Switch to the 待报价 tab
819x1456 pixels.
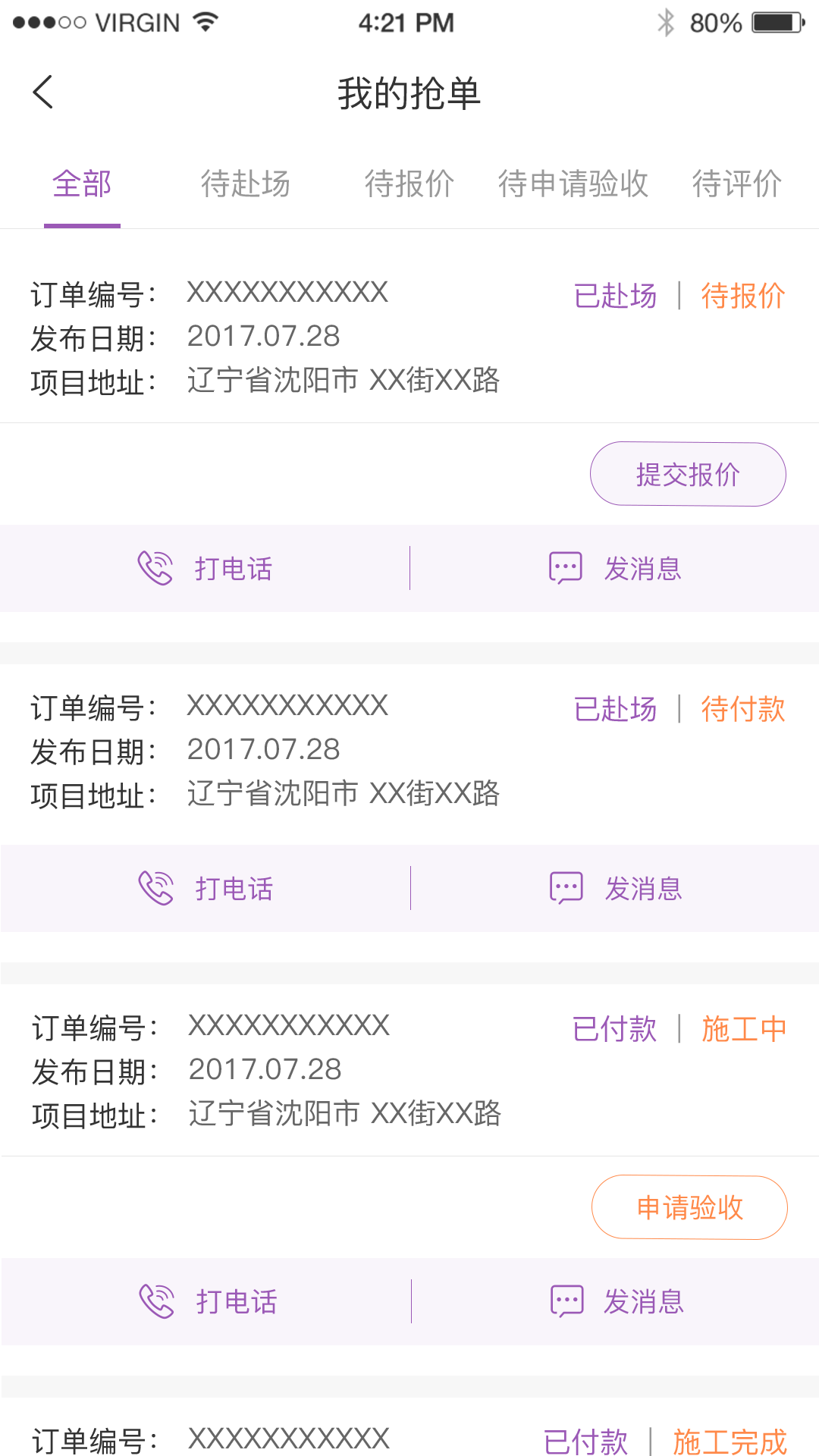409,184
